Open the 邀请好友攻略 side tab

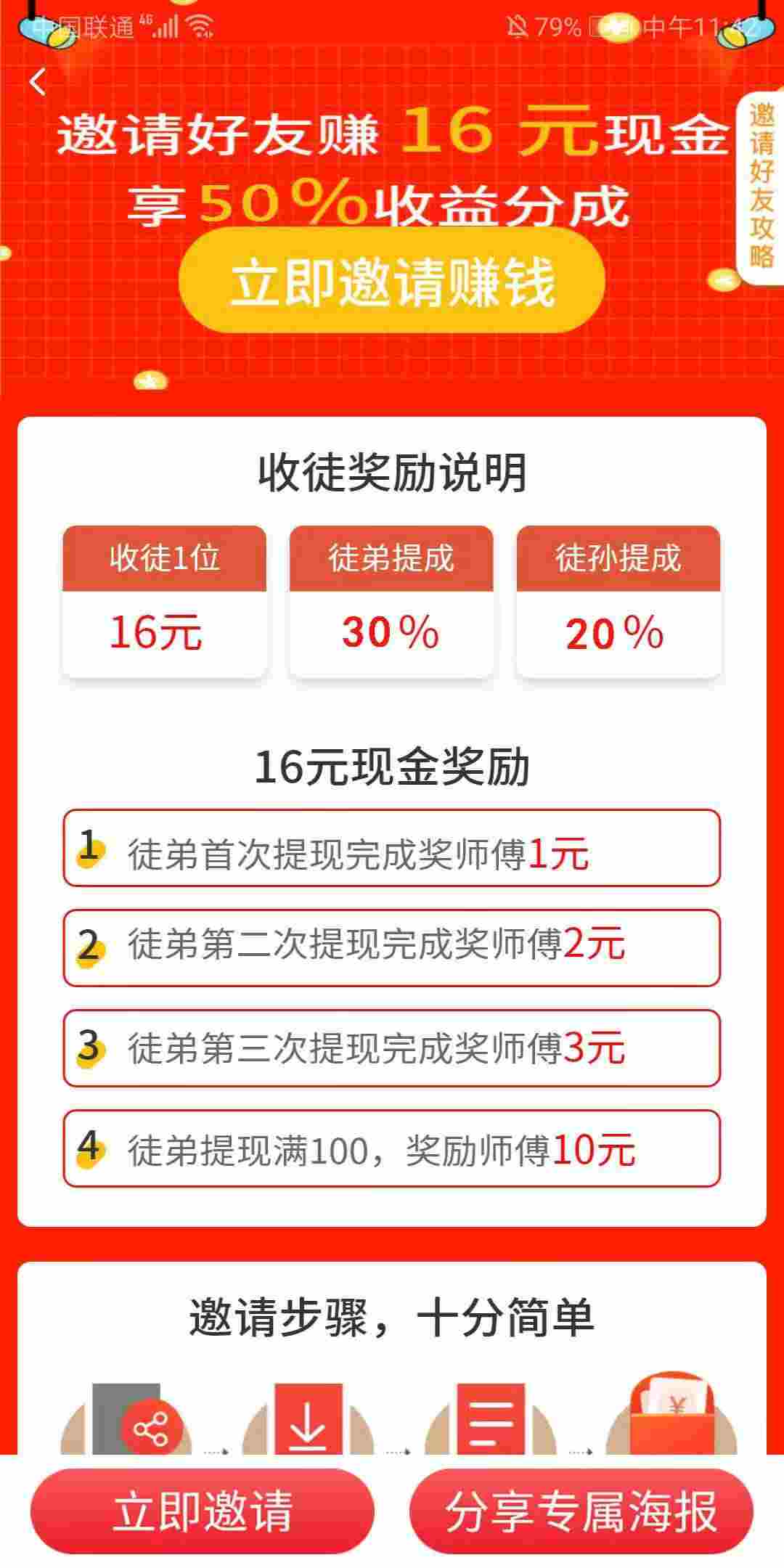761,187
